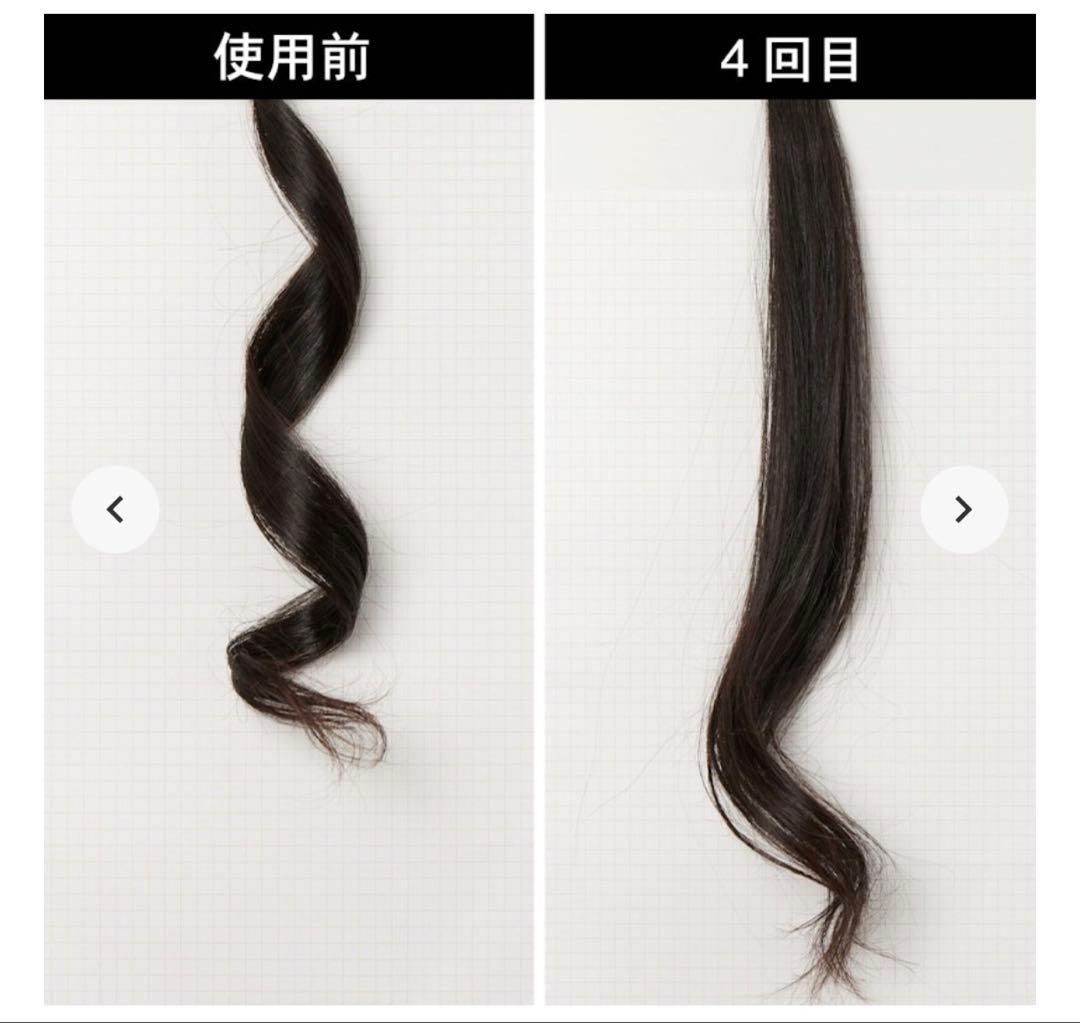Go to the previous image with left arrow
The width and height of the screenshot is (1080, 1023).
[x=115, y=510]
